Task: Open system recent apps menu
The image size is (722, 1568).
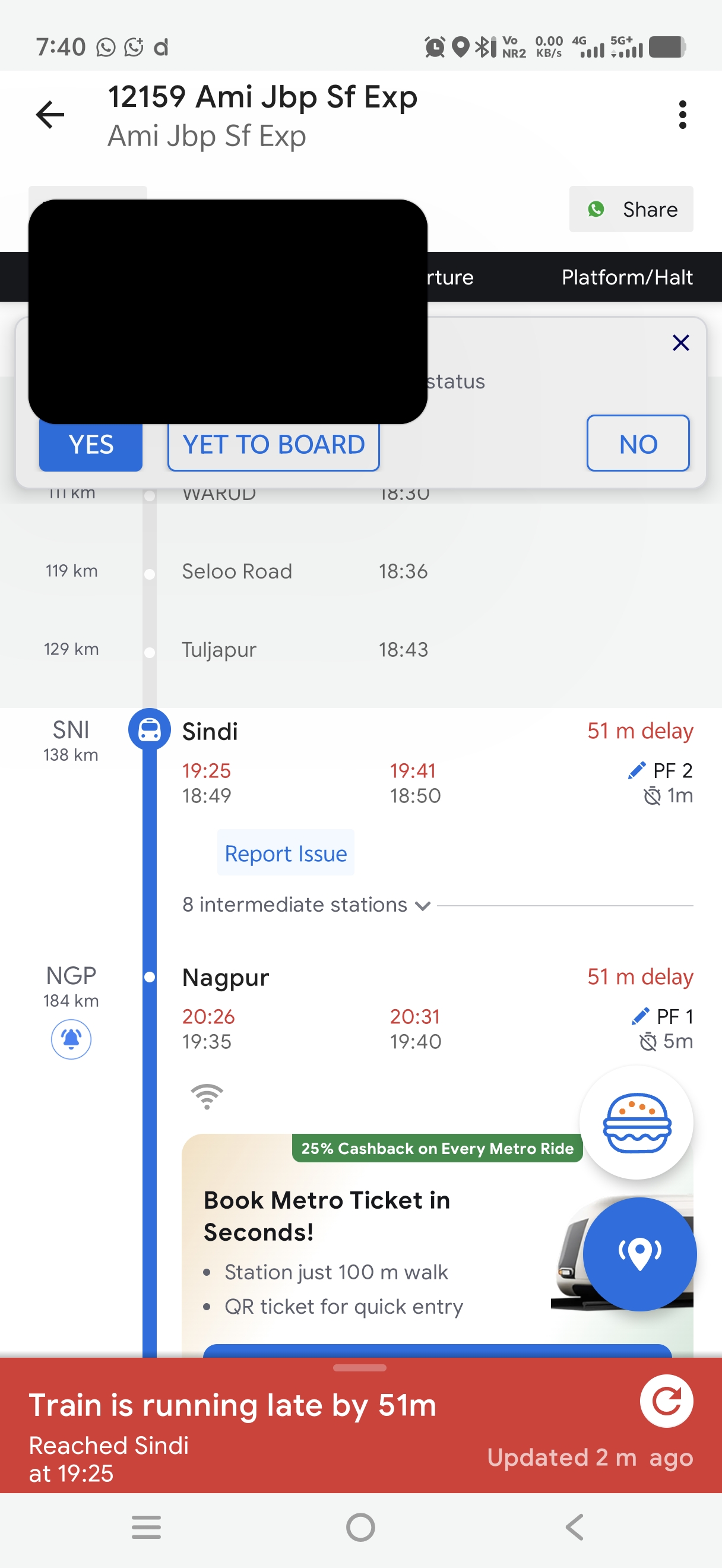Action: click(147, 1527)
